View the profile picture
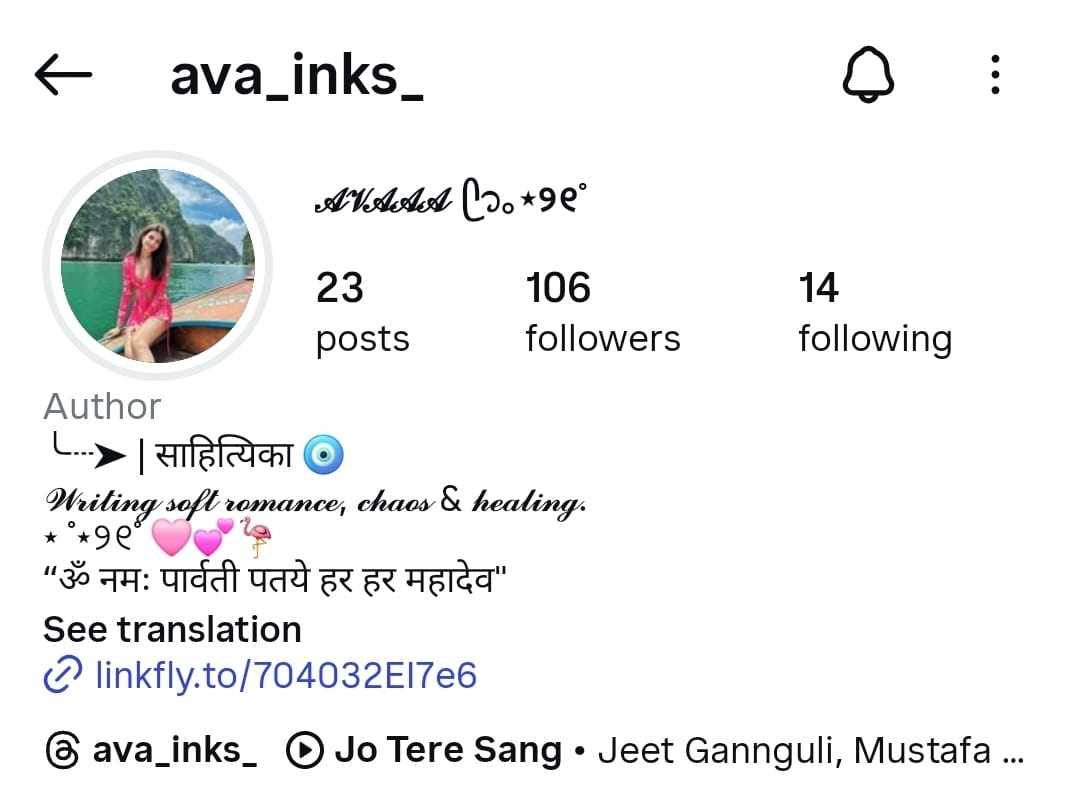This screenshot has height=791, width=1080. [x=158, y=265]
